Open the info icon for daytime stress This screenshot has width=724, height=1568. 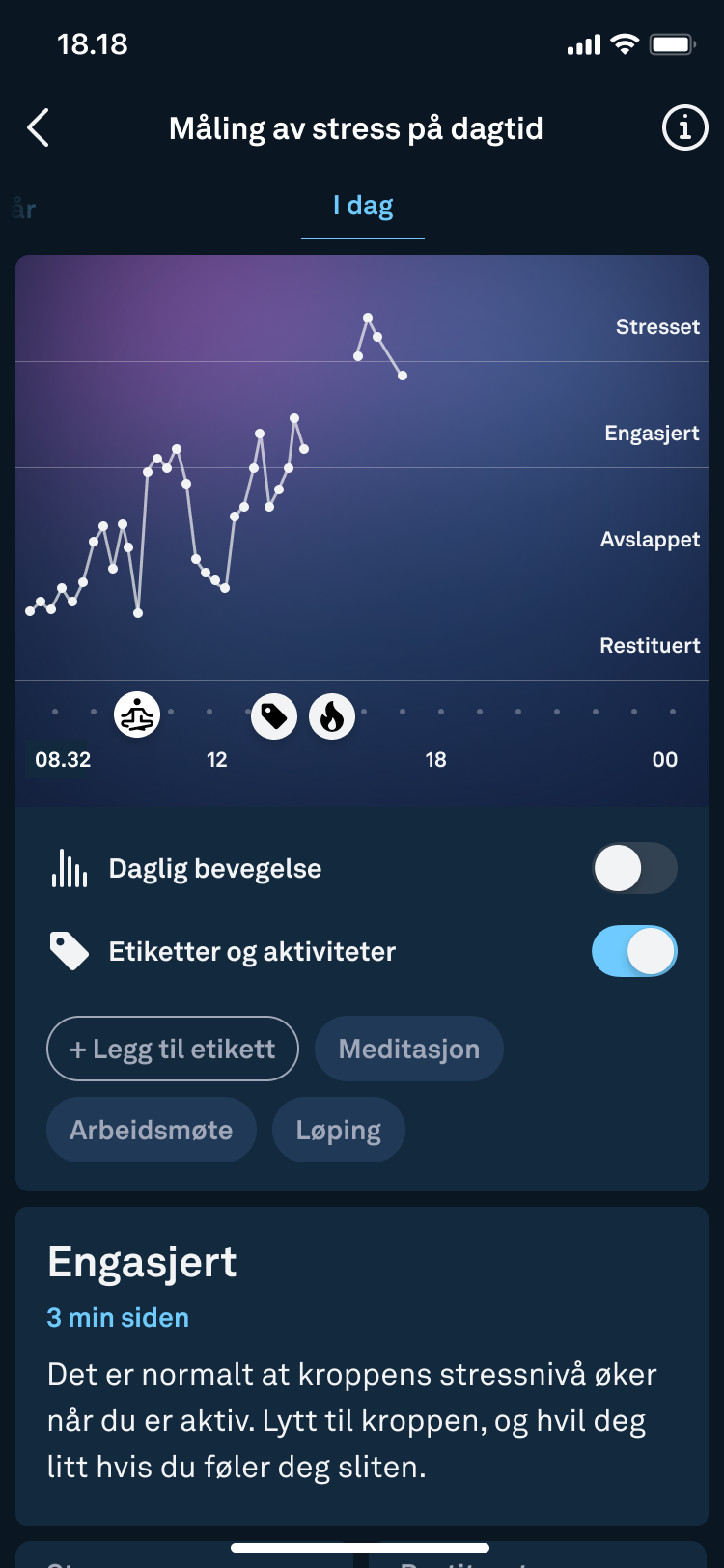(684, 127)
